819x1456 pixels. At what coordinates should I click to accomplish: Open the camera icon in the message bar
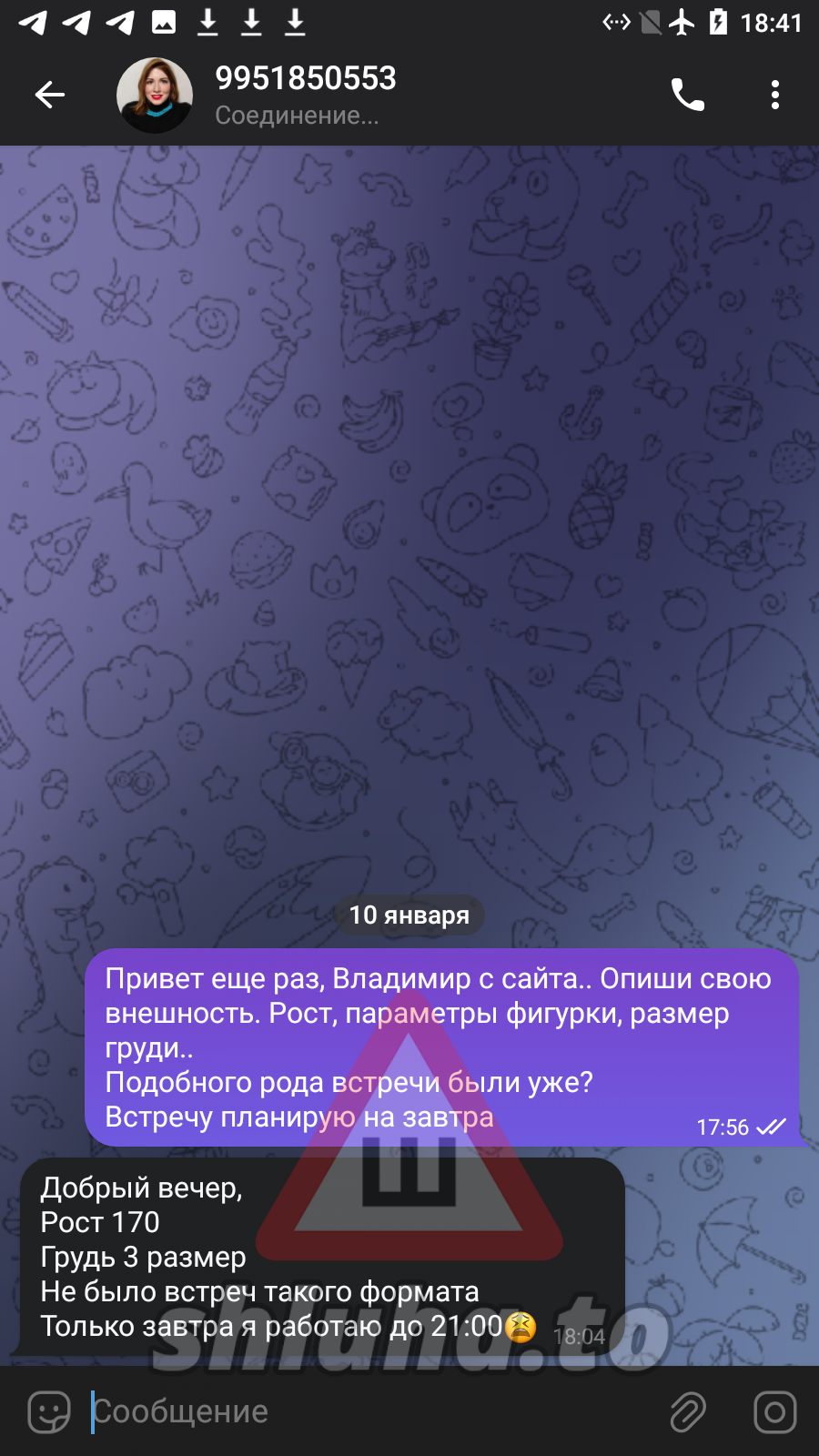point(774,1412)
